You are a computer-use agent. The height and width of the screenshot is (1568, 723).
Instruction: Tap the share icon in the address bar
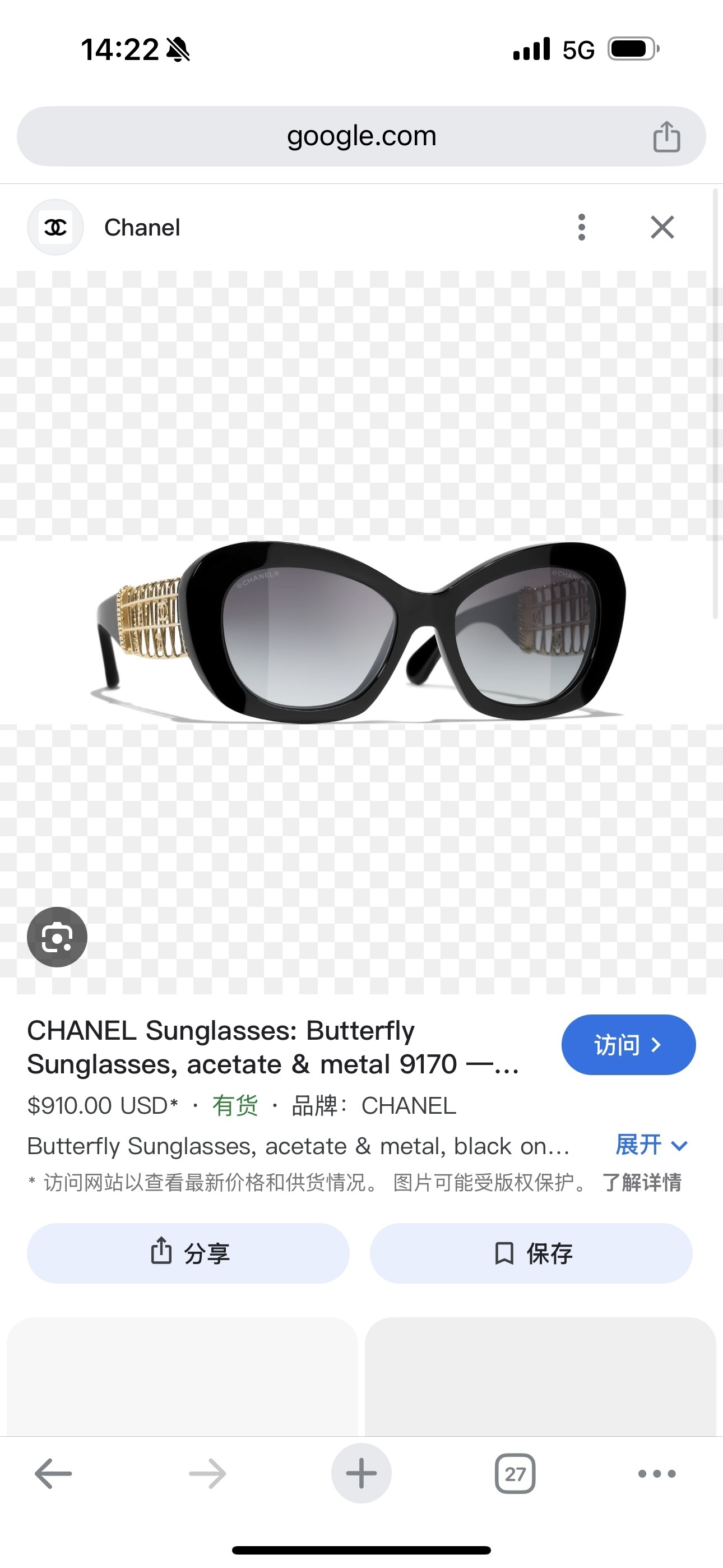(x=668, y=136)
